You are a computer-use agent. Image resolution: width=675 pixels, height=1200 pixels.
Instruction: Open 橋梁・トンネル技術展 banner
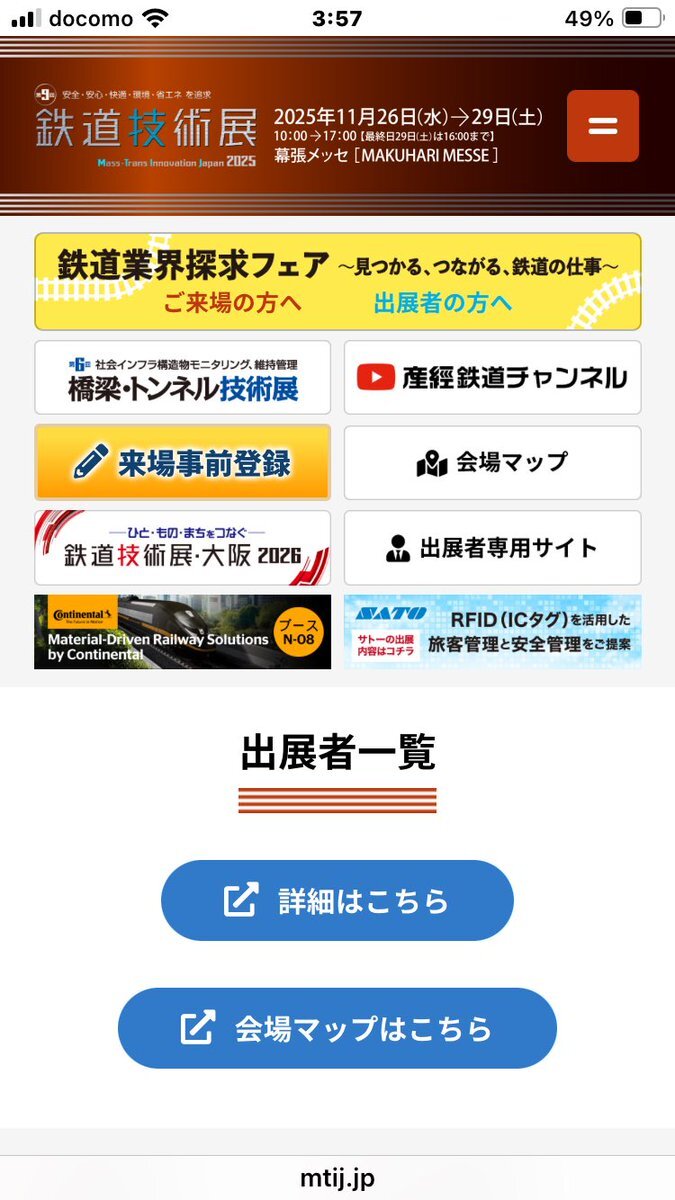pyautogui.click(x=183, y=378)
